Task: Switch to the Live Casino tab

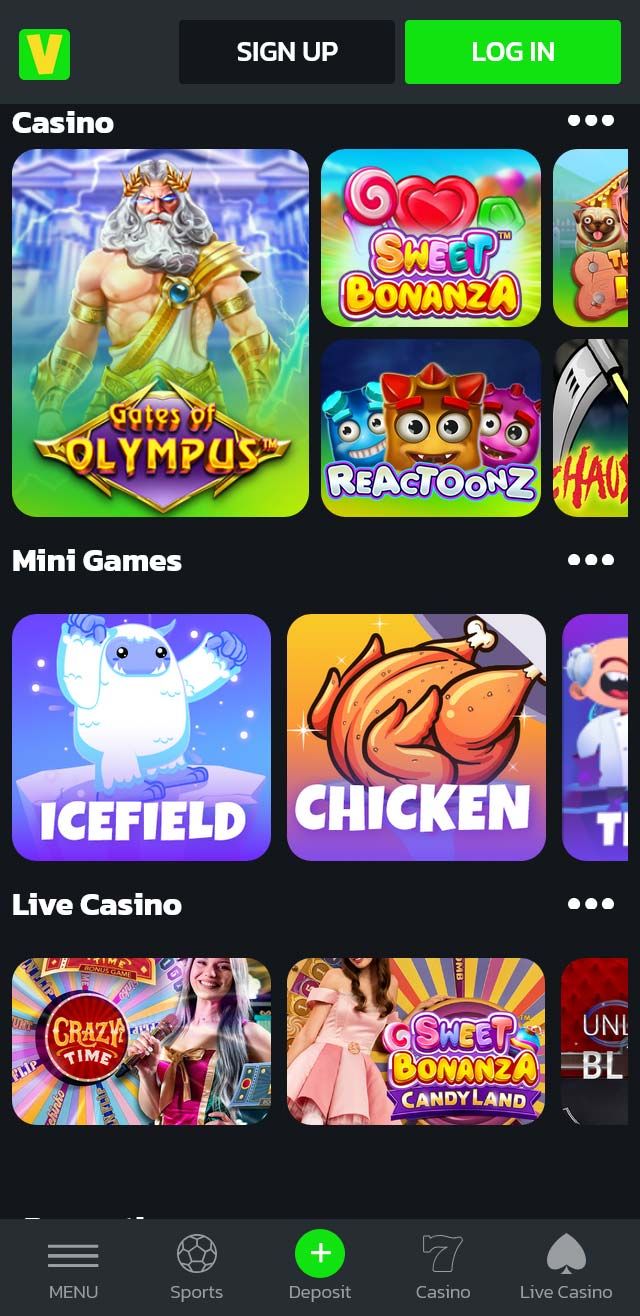Action: click(x=566, y=1266)
